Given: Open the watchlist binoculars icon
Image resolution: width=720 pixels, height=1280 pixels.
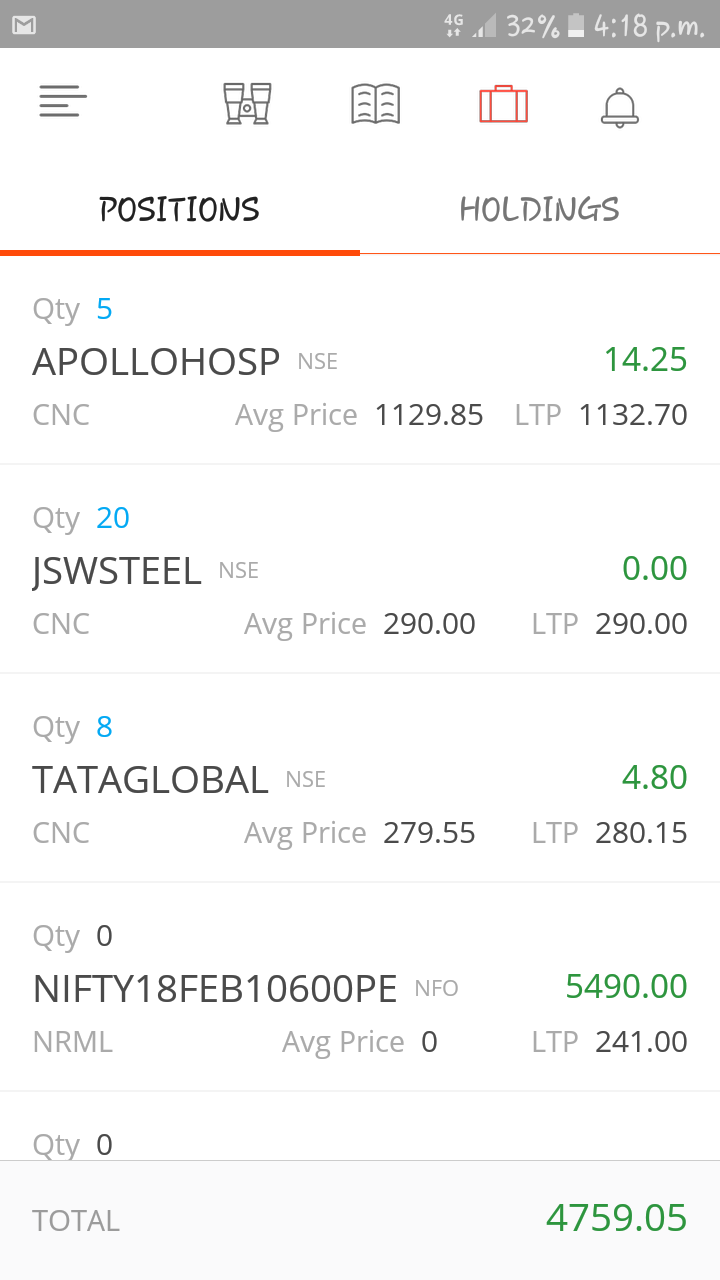Looking at the screenshot, I should (247, 104).
